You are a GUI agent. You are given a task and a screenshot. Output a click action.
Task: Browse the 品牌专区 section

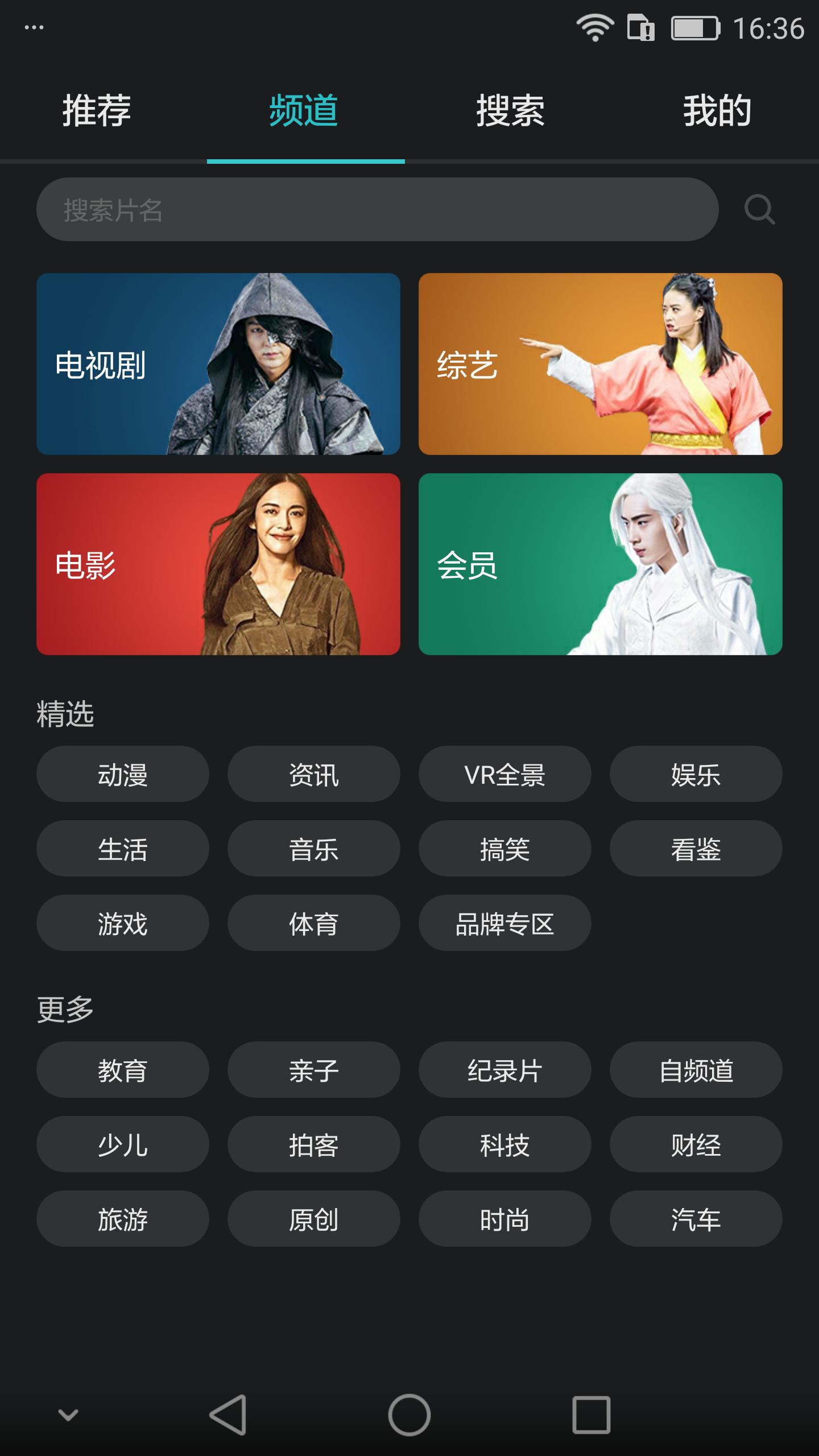(505, 923)
